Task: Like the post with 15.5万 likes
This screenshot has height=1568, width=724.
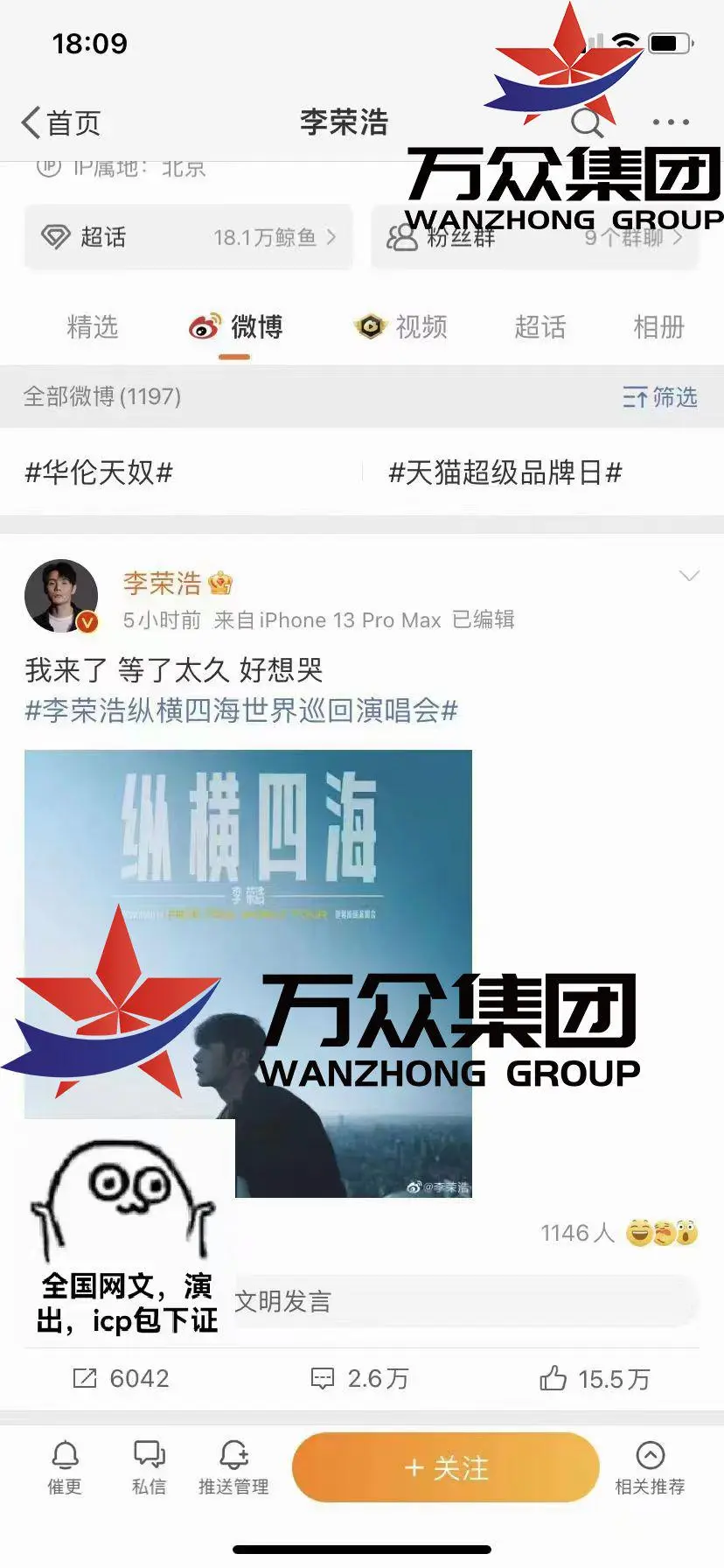Action: click(595, 1379)
